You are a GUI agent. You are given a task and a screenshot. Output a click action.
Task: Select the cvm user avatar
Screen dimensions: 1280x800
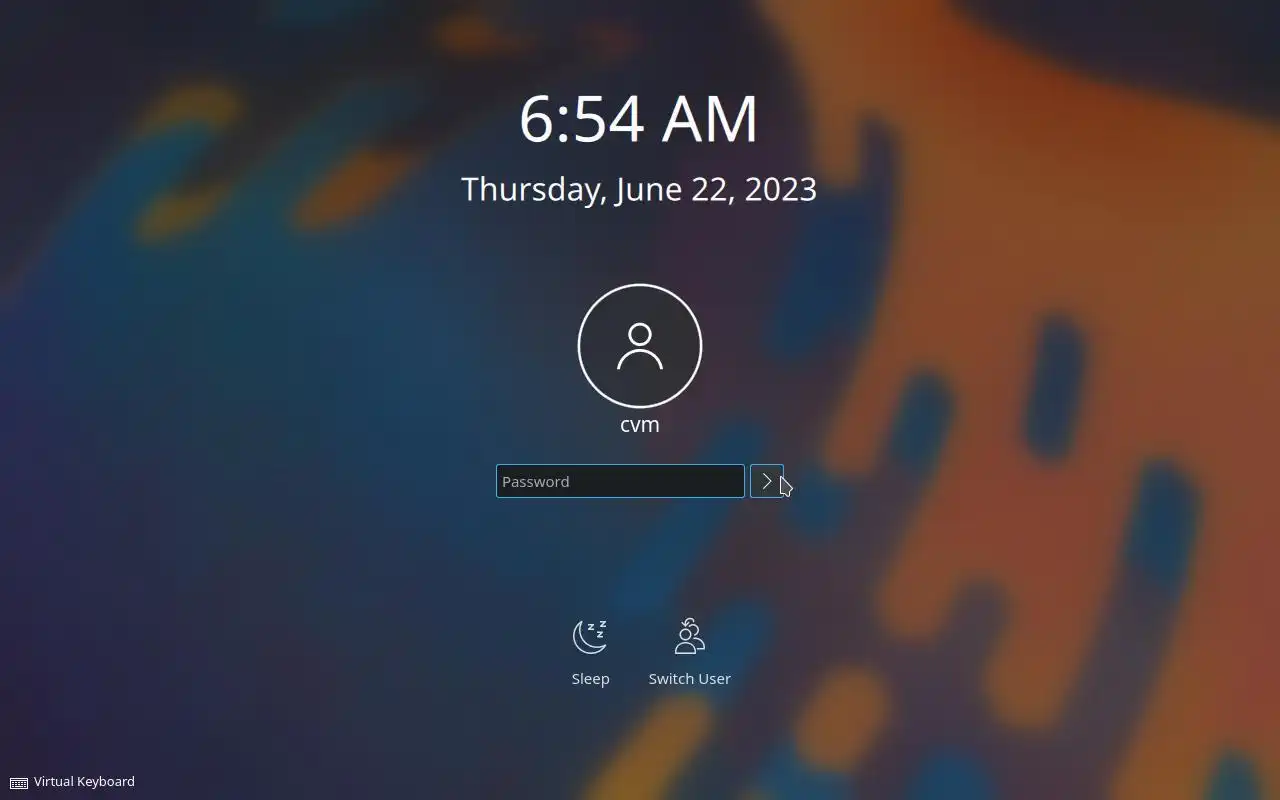[x=640, y=346]
